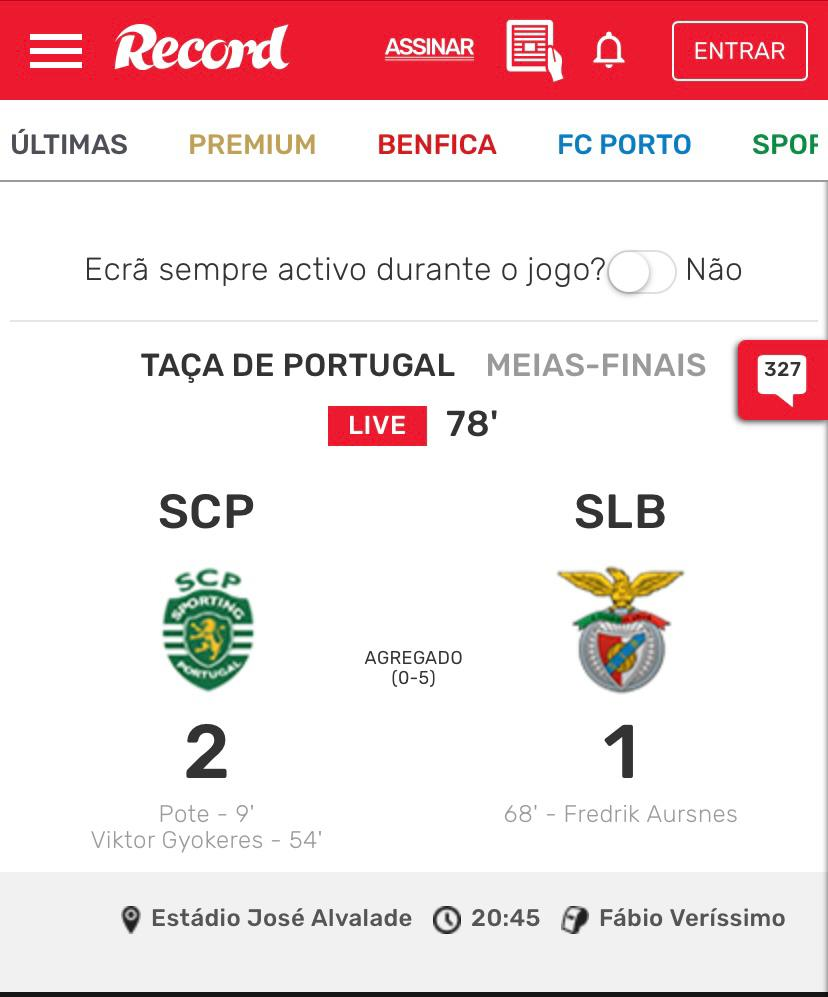Switch to the Últimas tab
828x997 pixels.
[69, 144]
